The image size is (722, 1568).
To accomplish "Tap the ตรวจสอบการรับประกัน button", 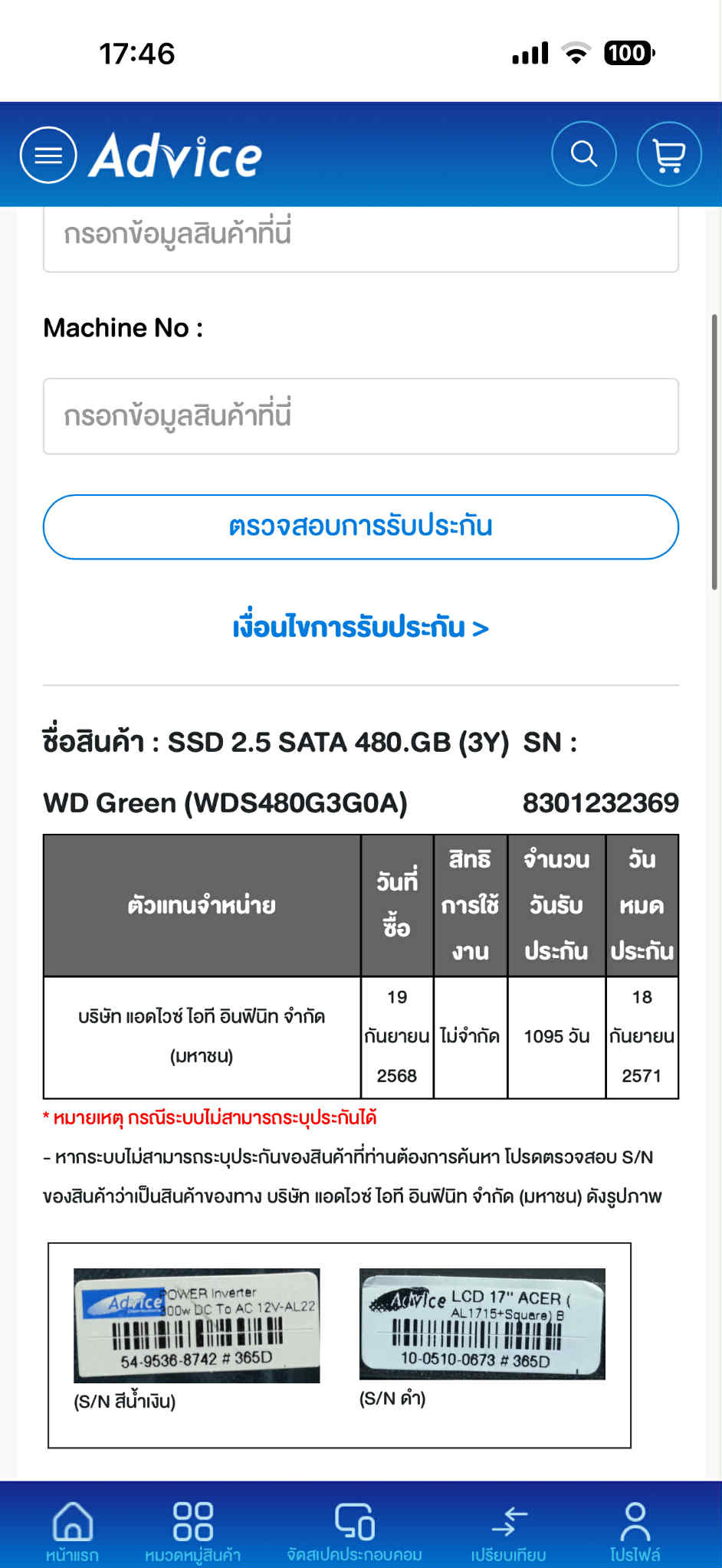I will (360, 527).
